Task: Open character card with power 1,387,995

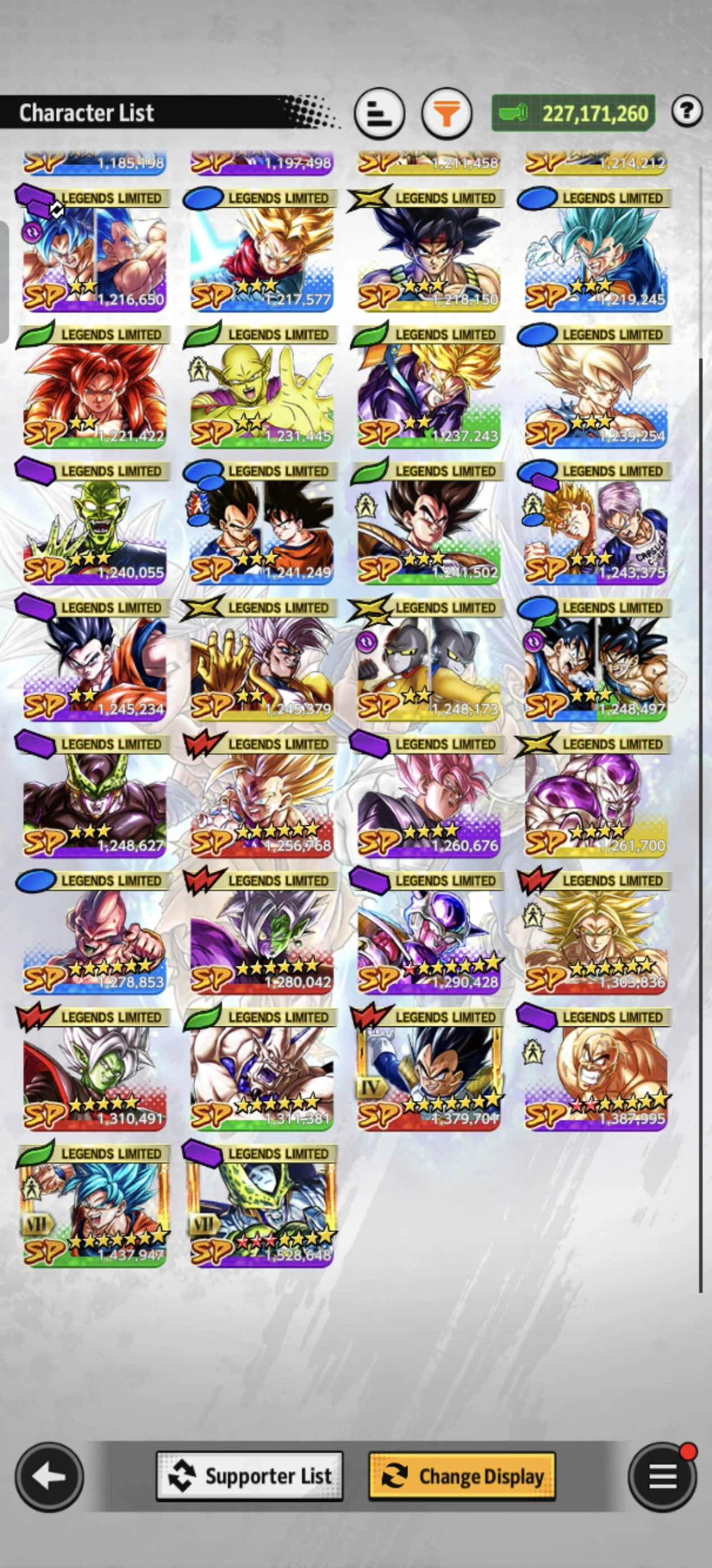Action: 596,1070
